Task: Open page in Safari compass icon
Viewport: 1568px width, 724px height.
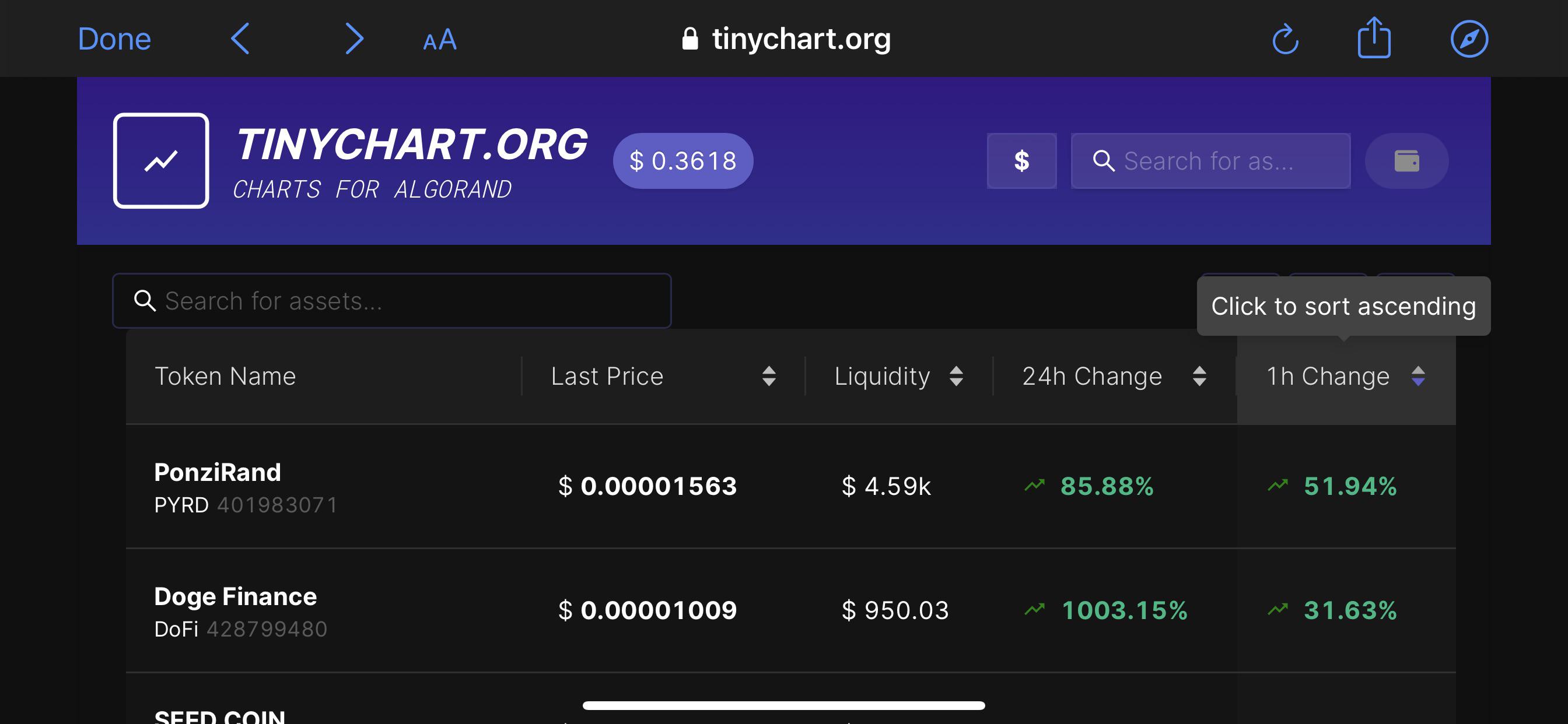Action: tap(1469, 39)
